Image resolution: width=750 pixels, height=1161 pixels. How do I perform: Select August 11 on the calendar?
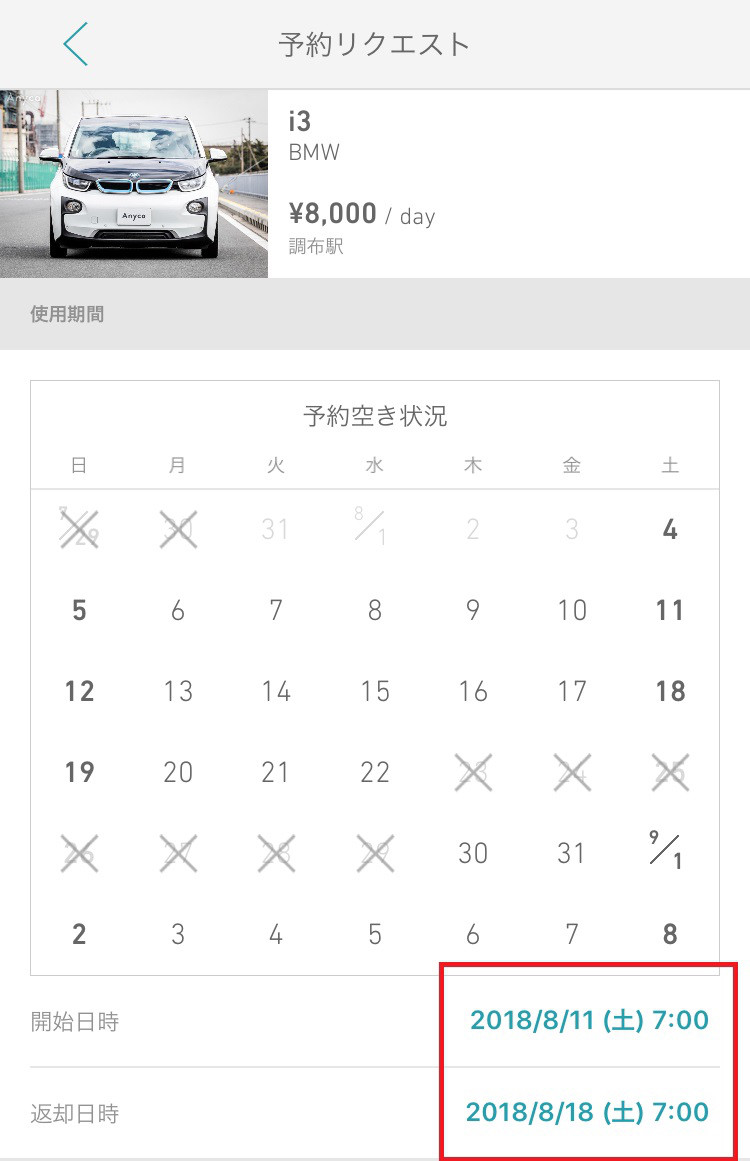(670, 610)
